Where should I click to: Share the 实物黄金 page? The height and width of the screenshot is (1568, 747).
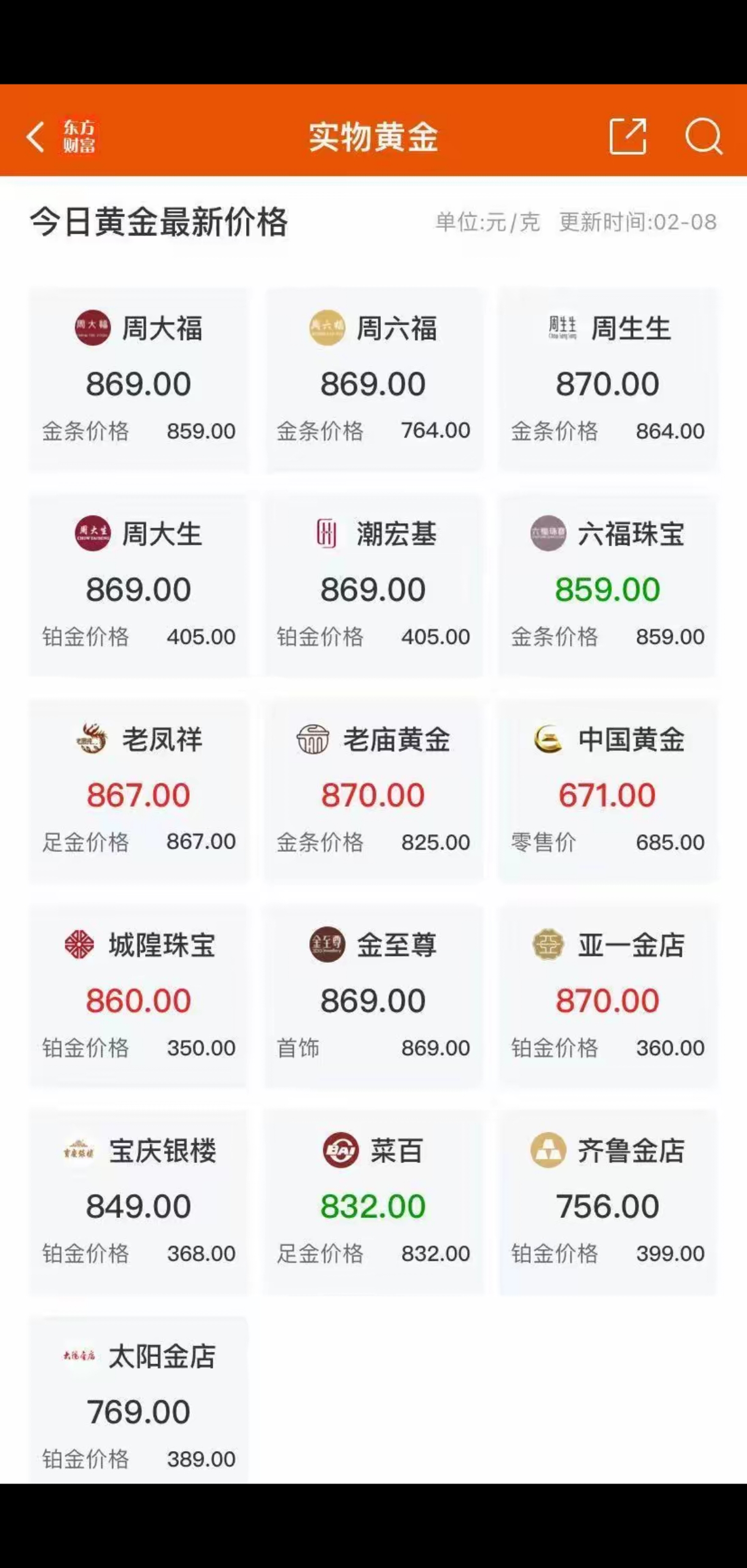628,136
